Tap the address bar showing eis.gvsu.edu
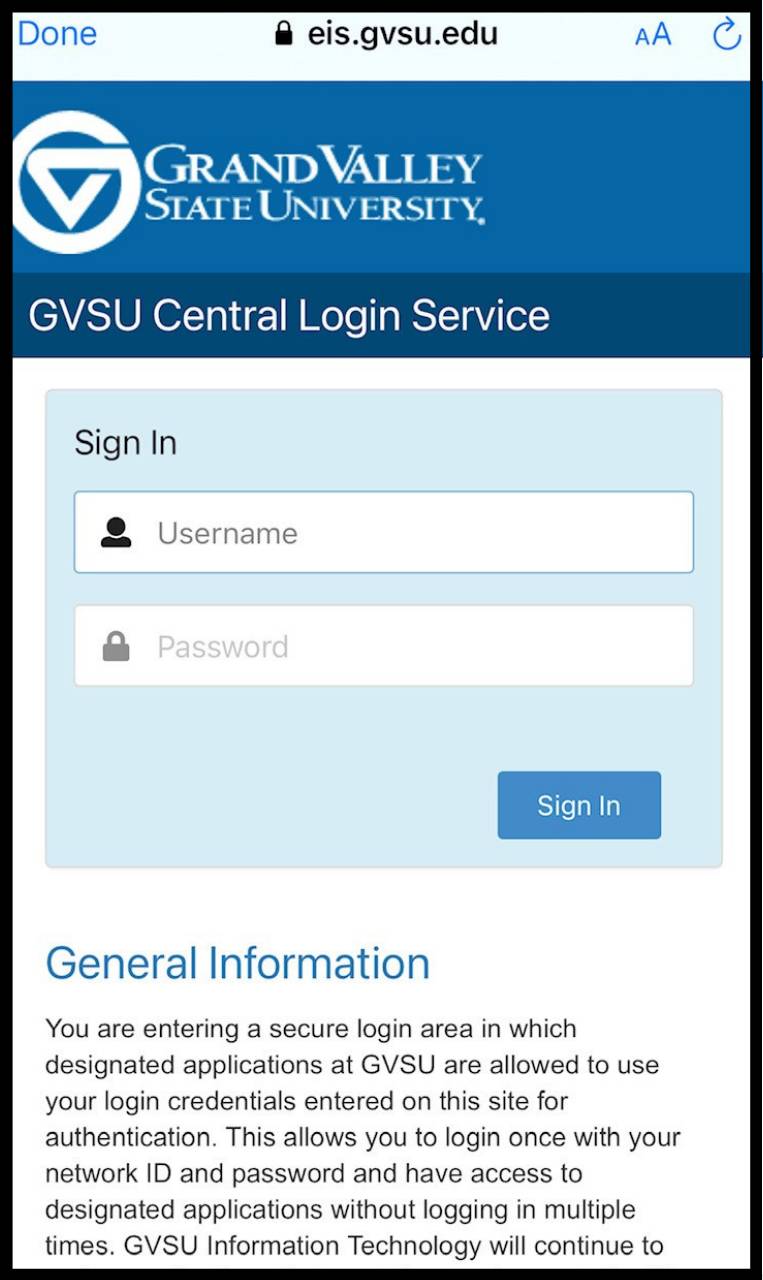 pos(400,33)
